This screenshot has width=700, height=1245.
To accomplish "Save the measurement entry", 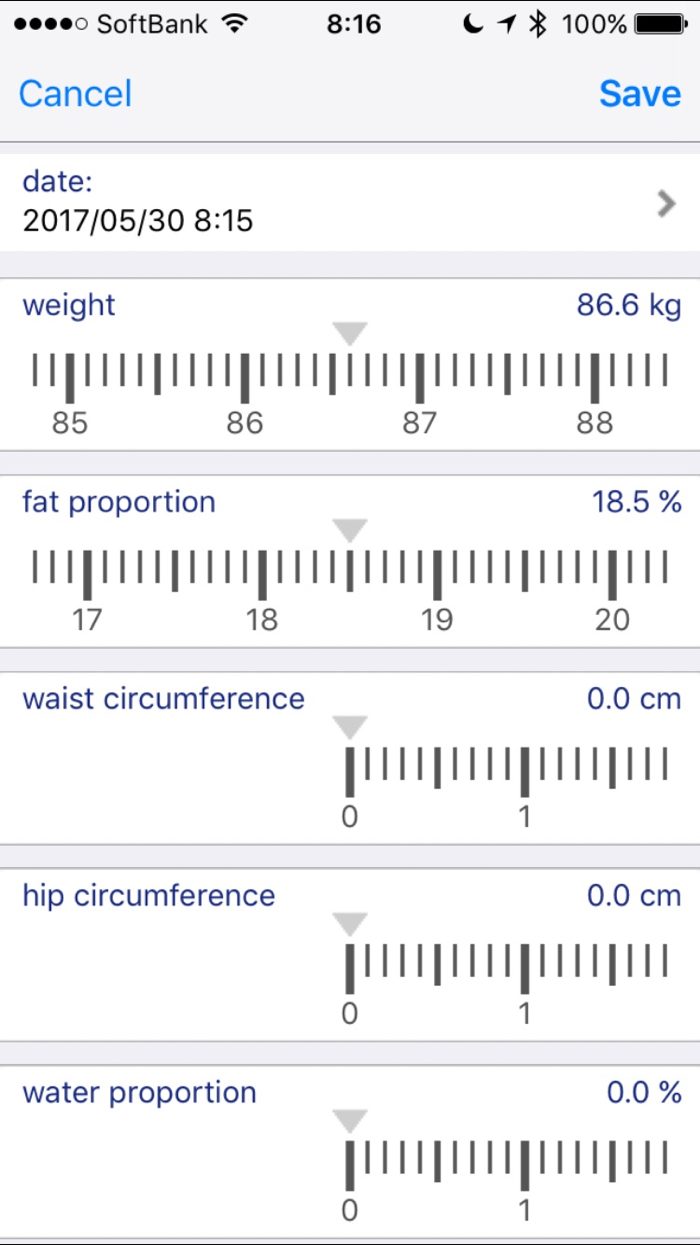I will click(x=640, y=94).
